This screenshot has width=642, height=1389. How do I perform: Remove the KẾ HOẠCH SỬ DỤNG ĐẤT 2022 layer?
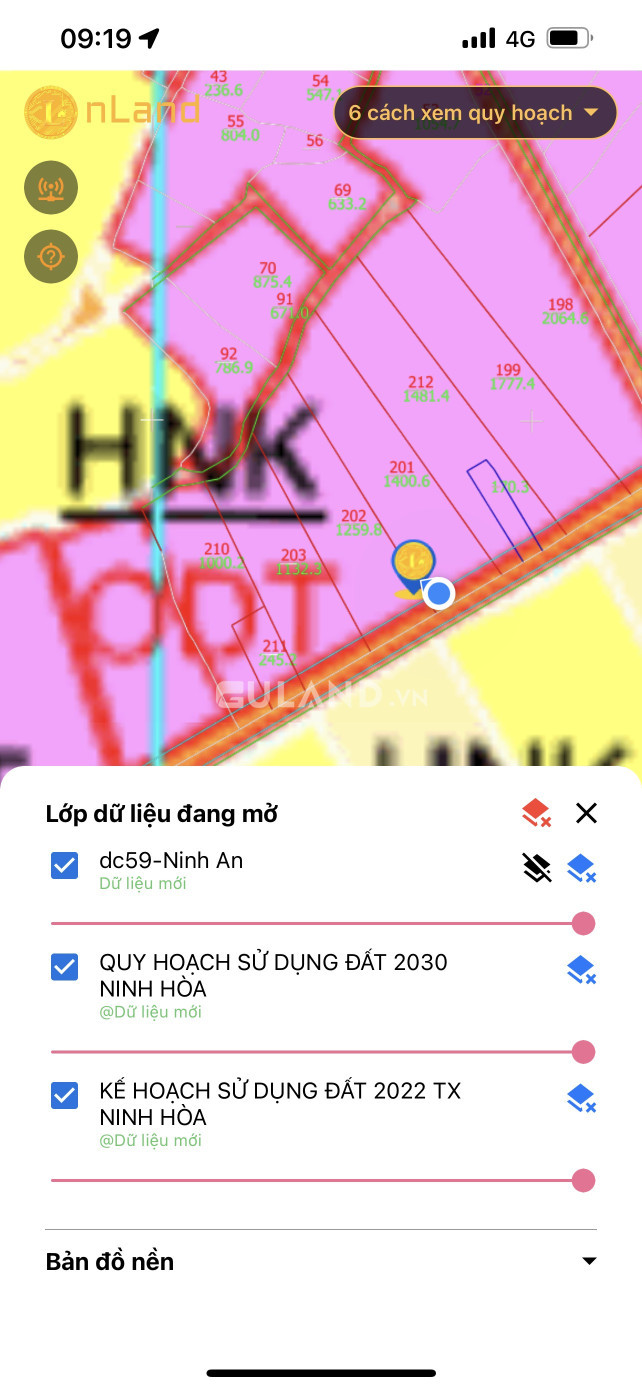[x=581, y=1099]
